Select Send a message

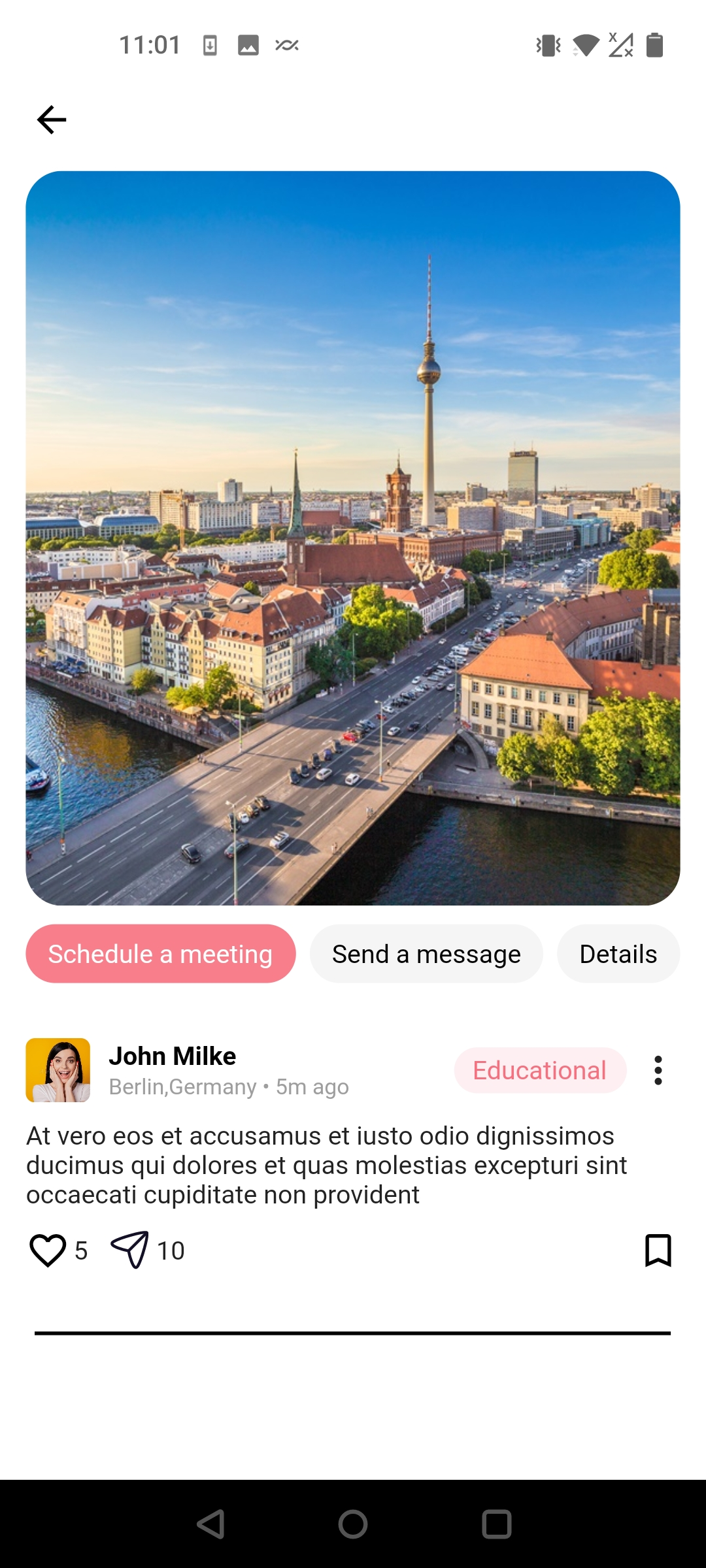pyautogui.click(x=426, y=954)
